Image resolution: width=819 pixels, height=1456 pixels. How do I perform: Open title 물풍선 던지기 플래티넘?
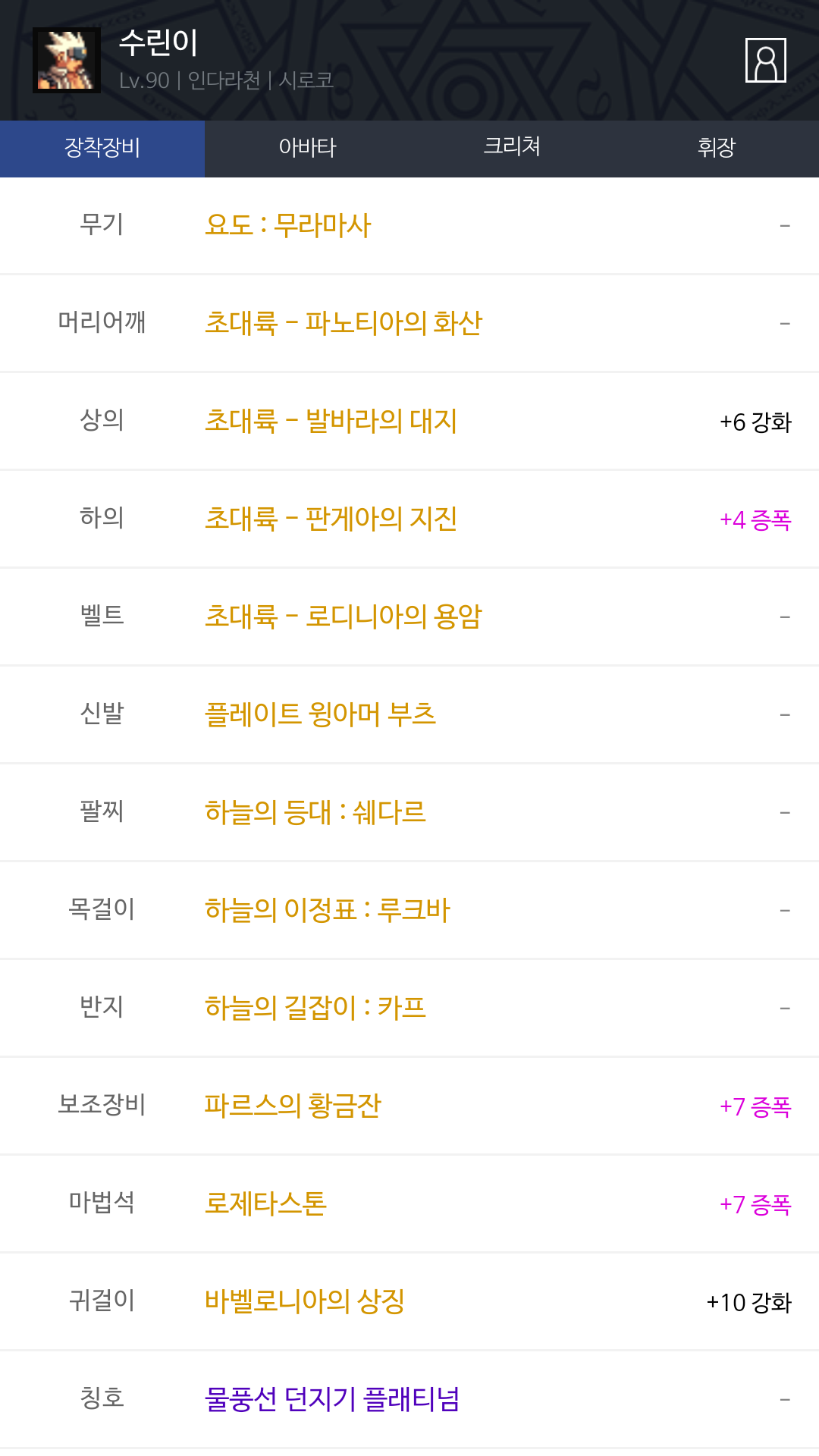click(x=332, y=1399)
